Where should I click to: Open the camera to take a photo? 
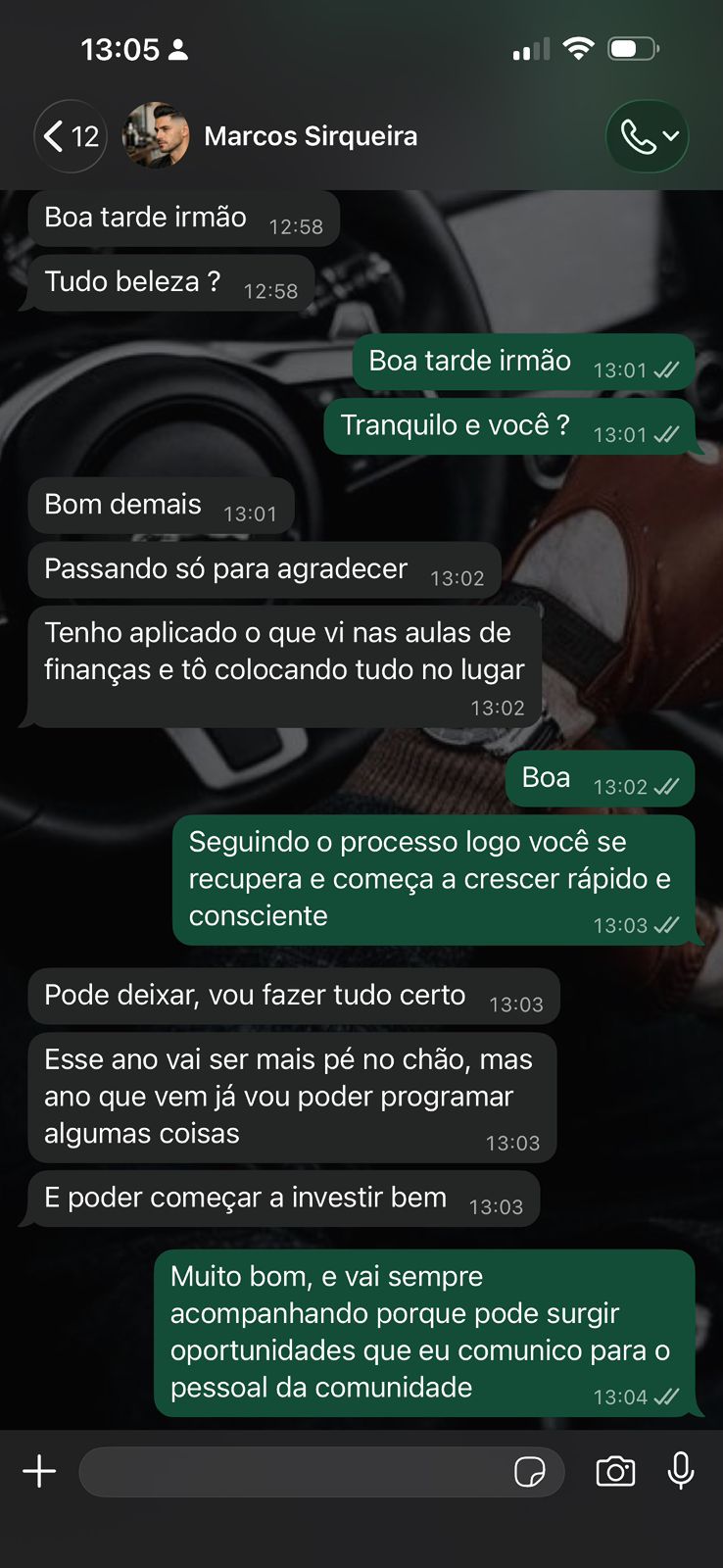(x=615, y=1471)
